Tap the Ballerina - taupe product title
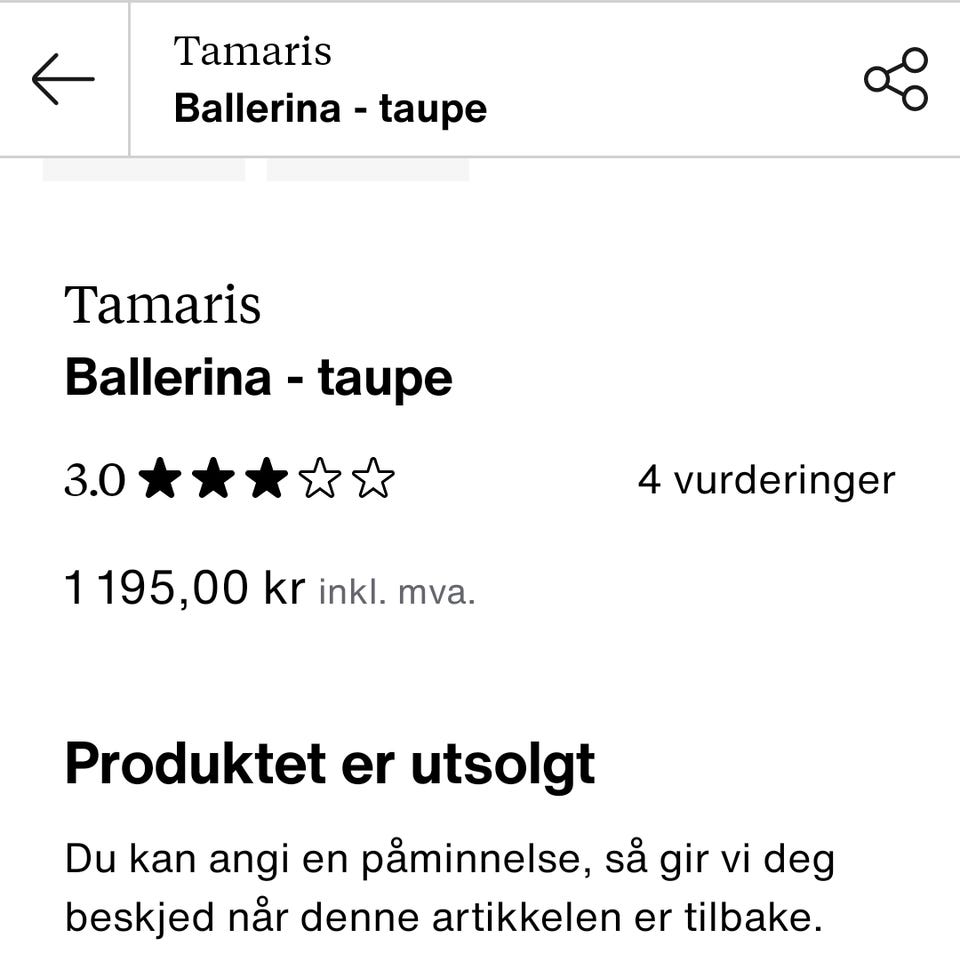 click(x=258, y=378)
